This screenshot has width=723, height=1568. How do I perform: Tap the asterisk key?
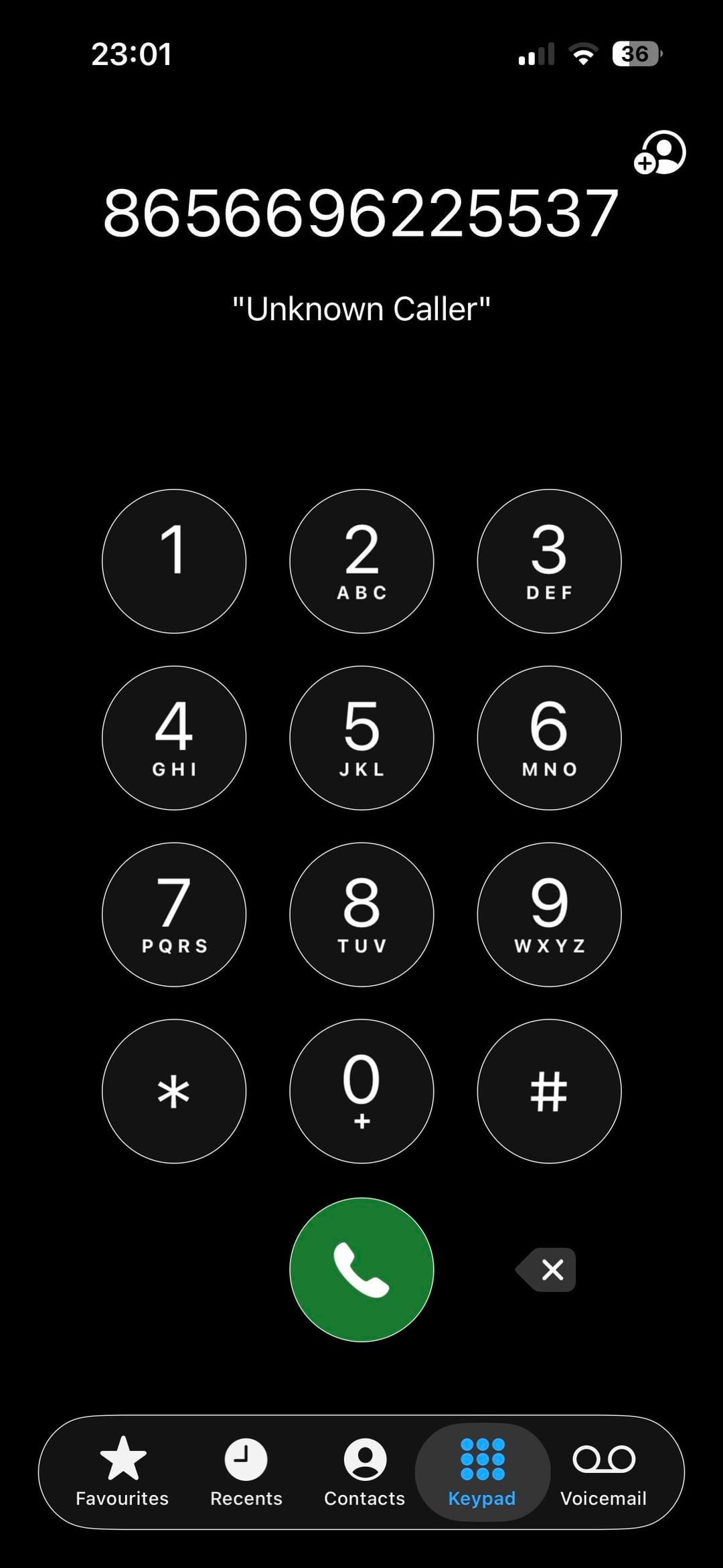tap(174, 1091)
